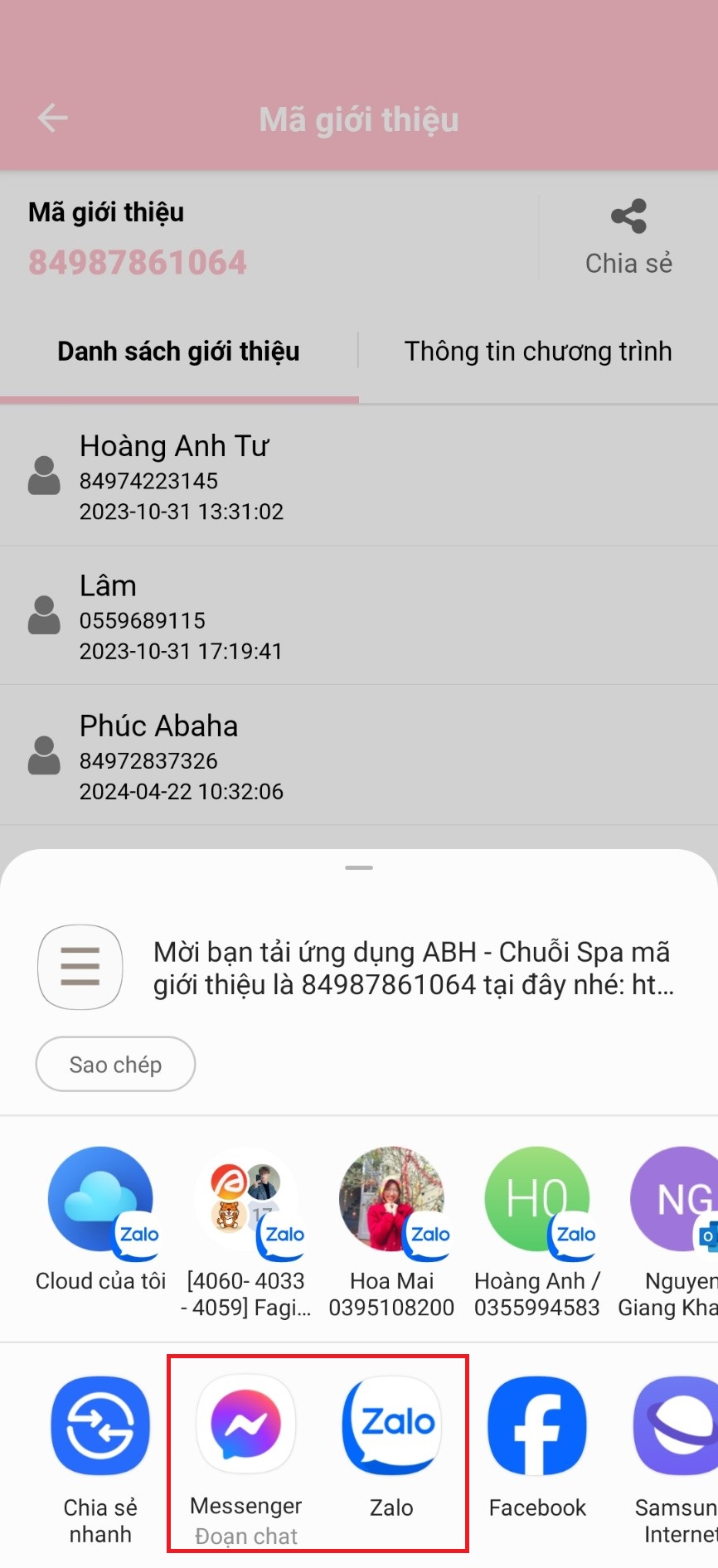Go back using the arrow icon
Viewport: 718px width, 1568px height.
coord(52,118)
